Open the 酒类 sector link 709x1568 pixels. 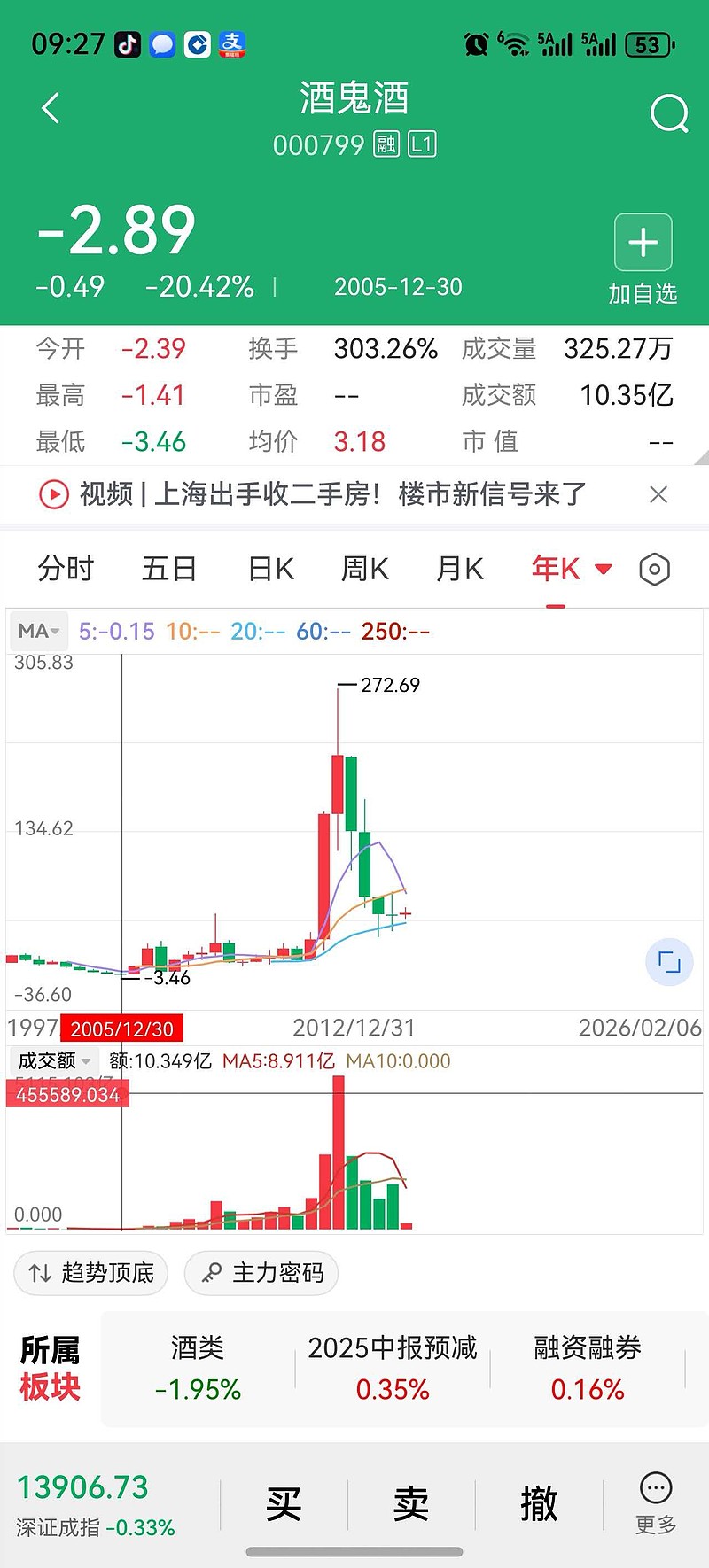(x=197, y=1367)
